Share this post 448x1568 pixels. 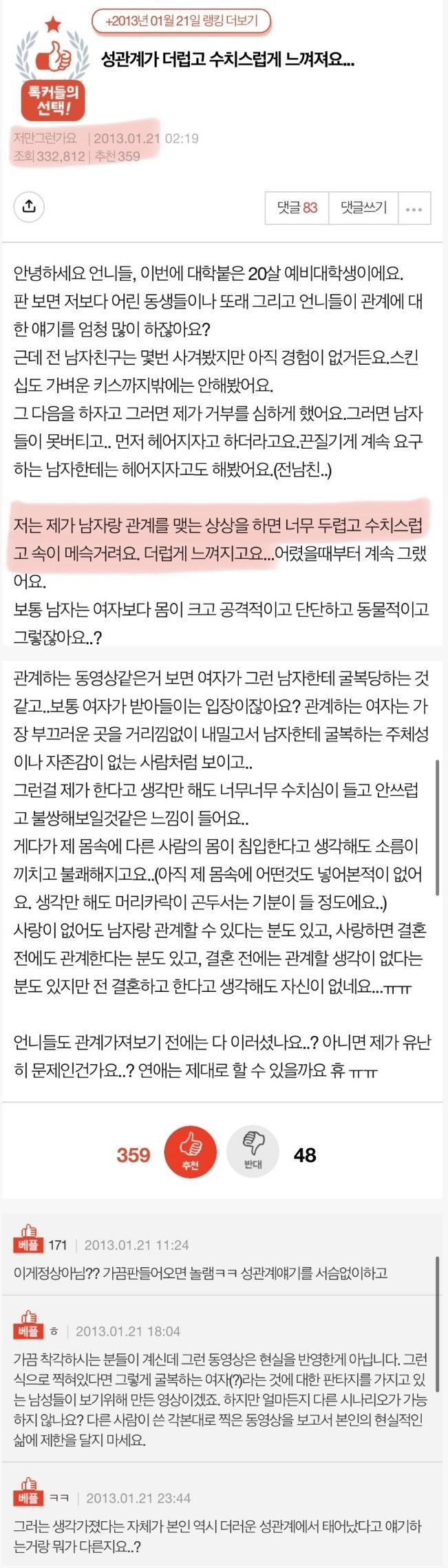point(29,206)
